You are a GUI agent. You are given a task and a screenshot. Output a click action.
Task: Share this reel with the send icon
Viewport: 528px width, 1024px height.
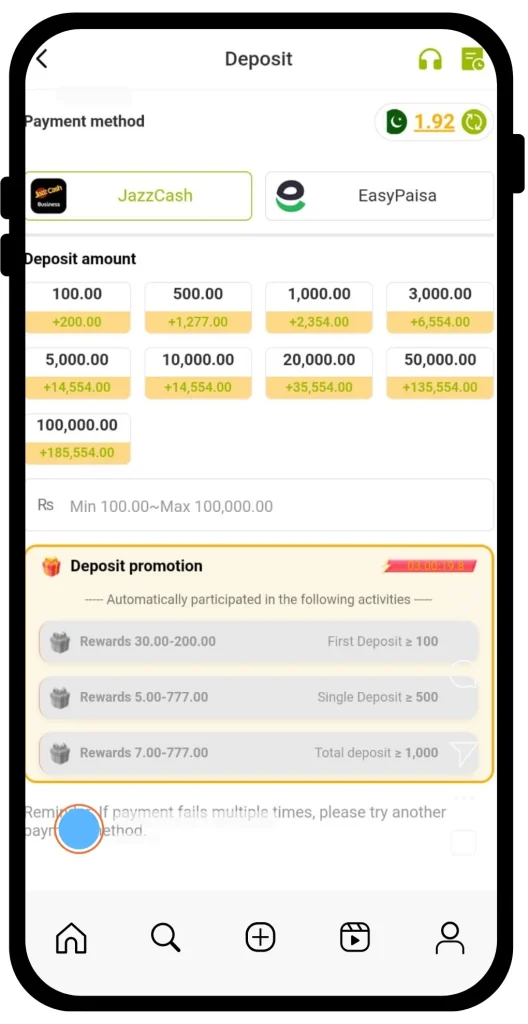point(464,752)
